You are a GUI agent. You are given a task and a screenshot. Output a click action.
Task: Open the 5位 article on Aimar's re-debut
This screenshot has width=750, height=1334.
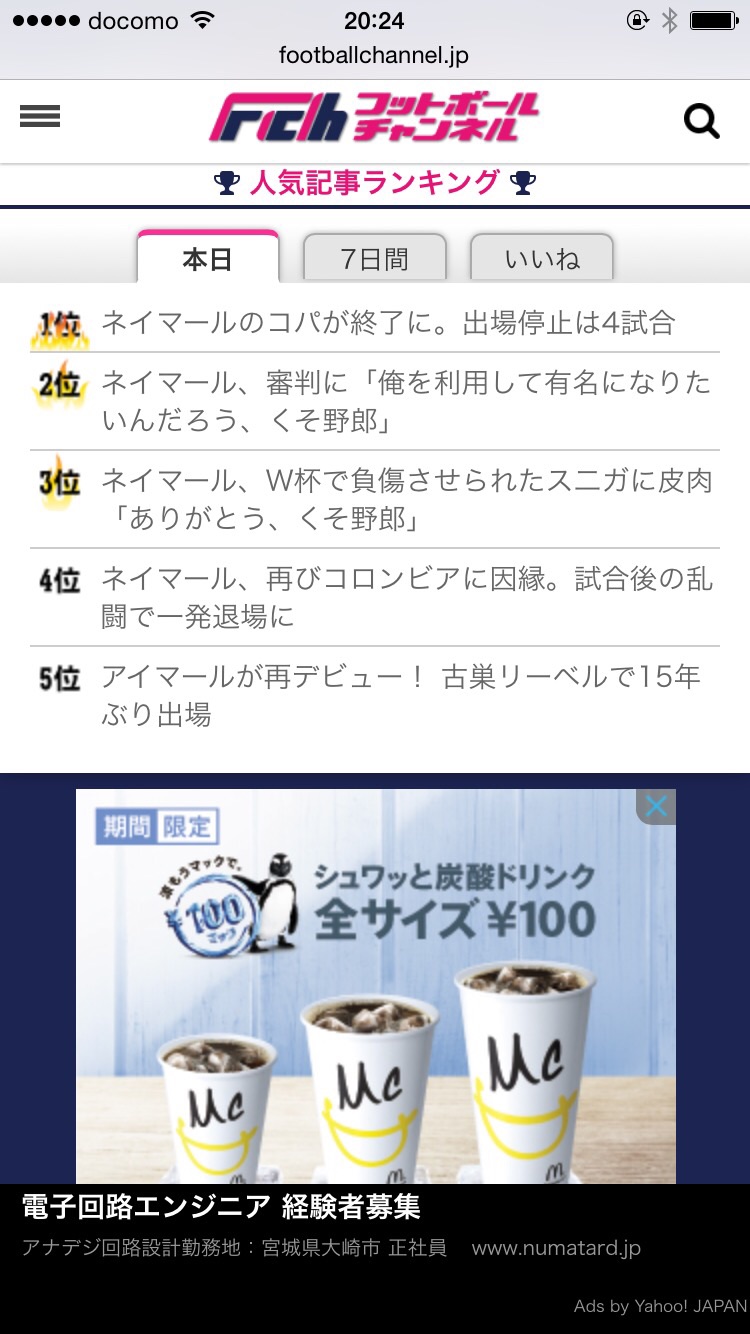400,695
